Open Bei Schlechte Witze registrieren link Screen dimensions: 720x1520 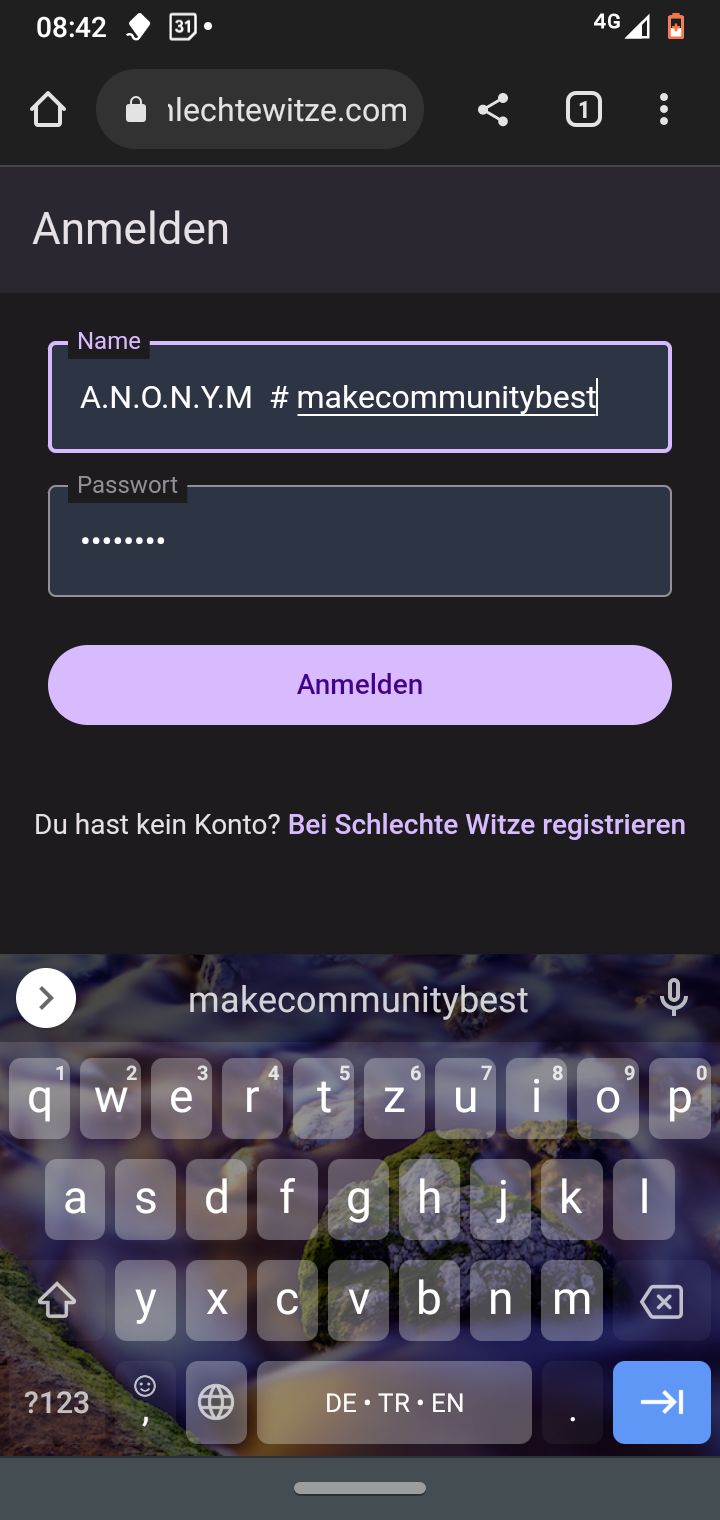tap(487, 825)
